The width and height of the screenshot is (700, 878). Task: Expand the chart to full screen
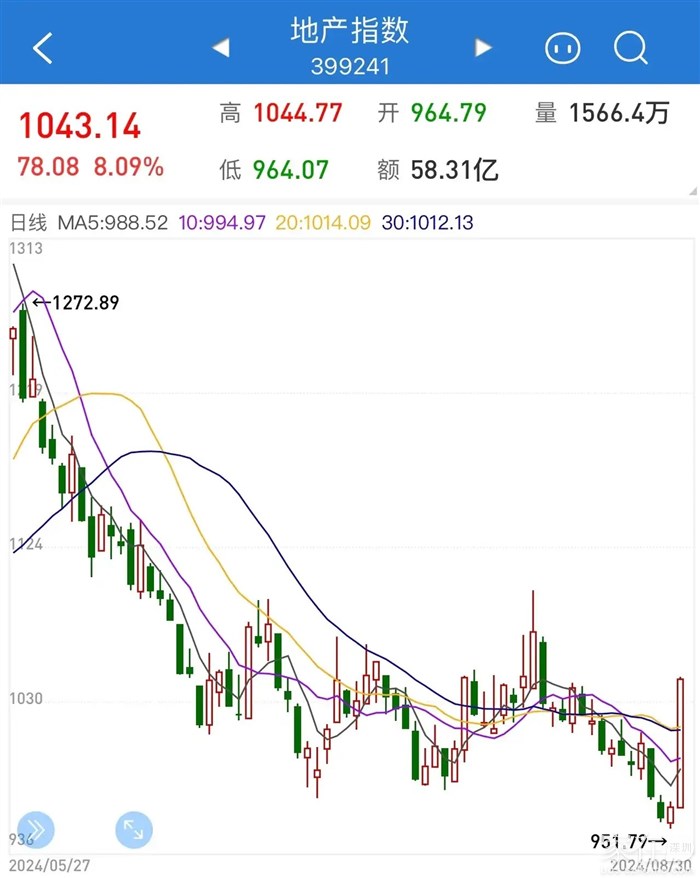click(133, 829)
